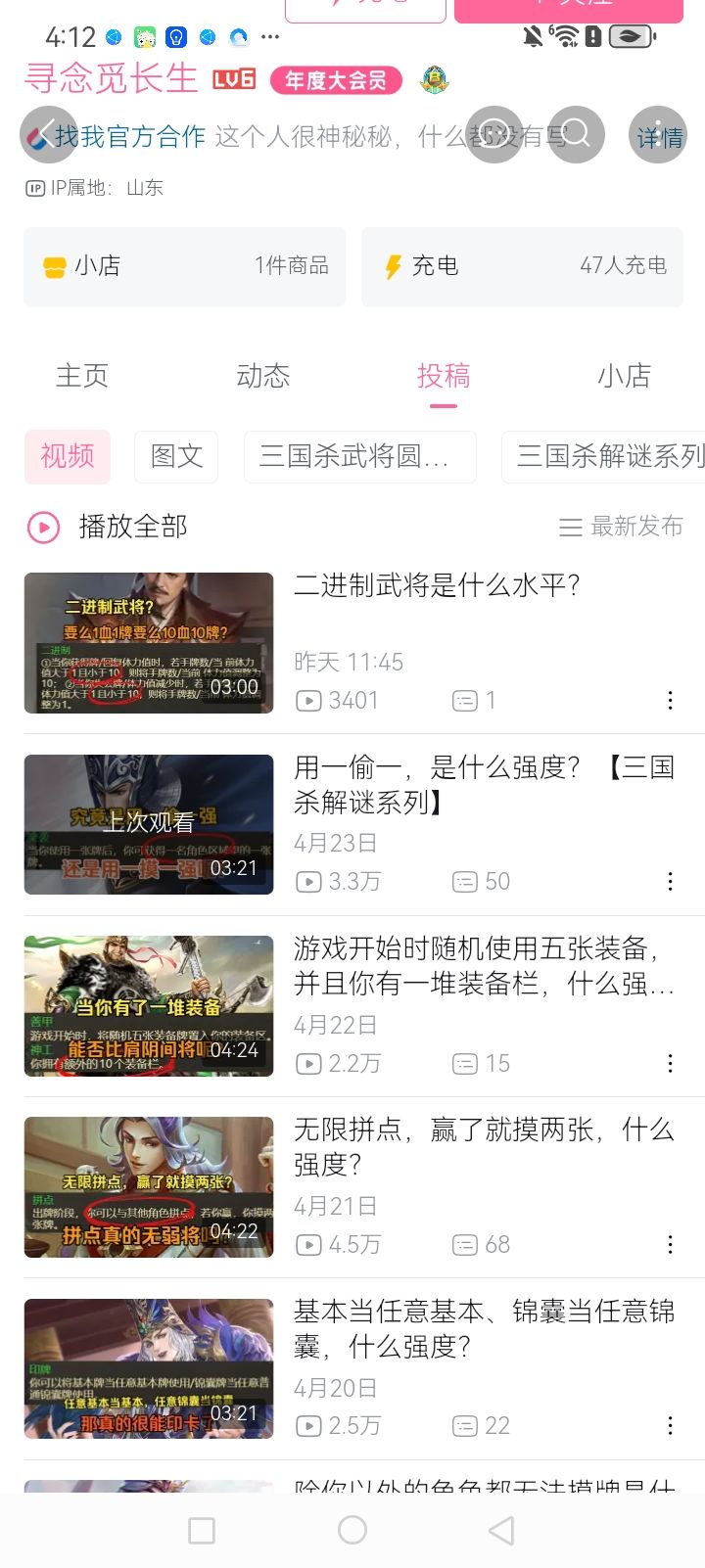Open the 无限拼点 video thumbnail
Screen dimensions: 705x1568
148,1187
